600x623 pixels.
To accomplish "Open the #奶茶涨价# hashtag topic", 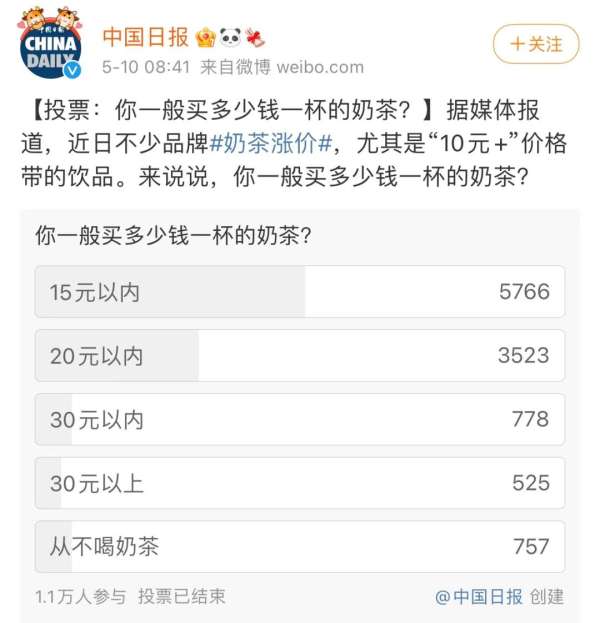I will 270,143.
